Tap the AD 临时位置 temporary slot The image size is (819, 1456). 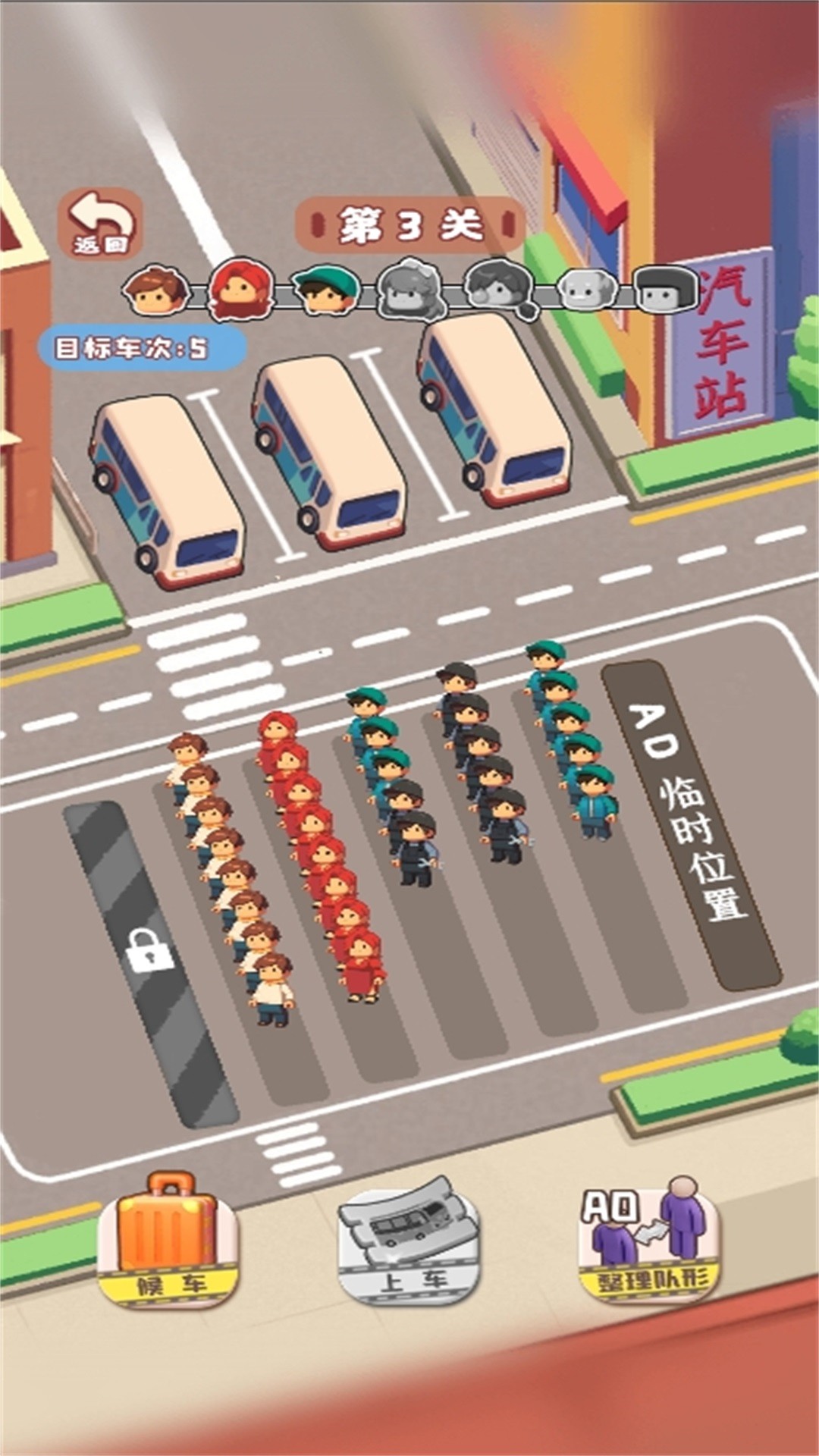point(690,823)
